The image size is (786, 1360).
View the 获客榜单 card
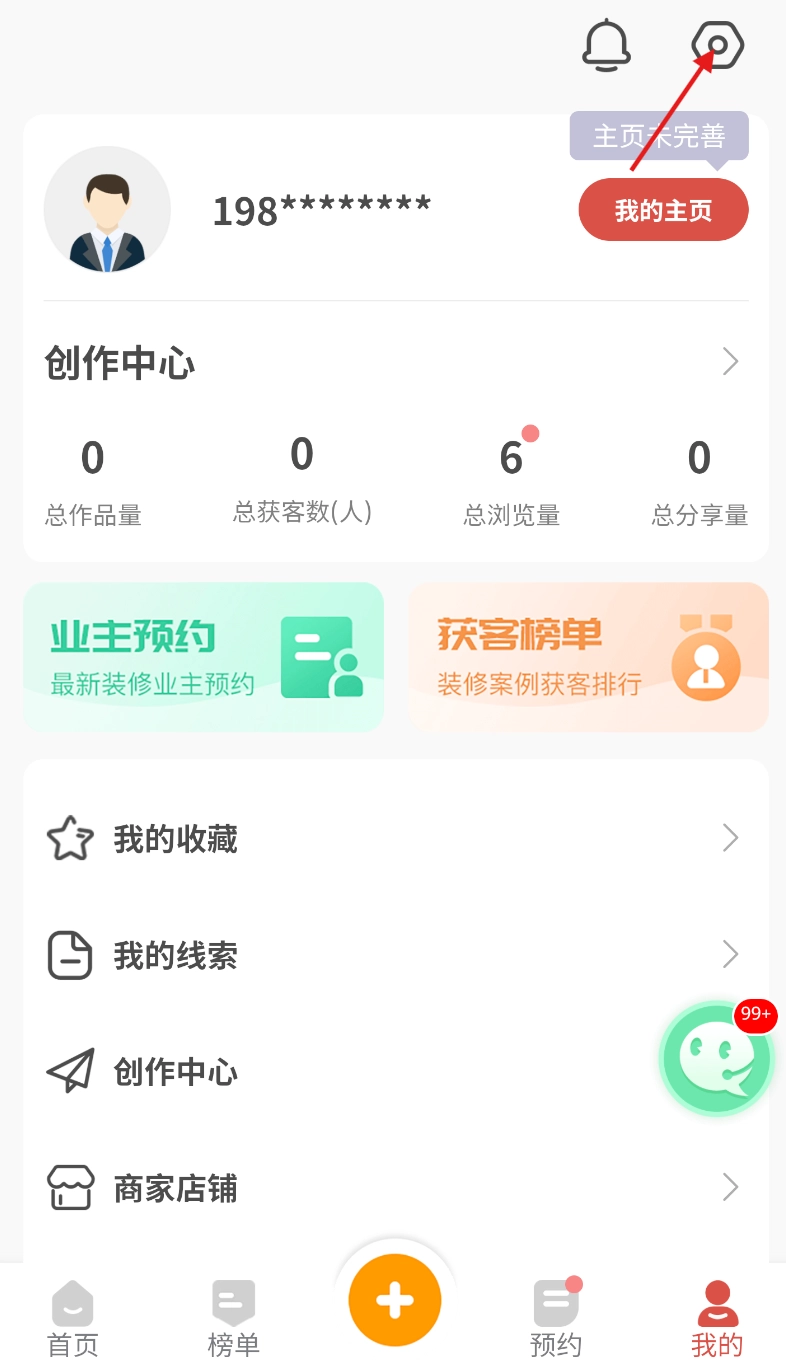click(x=588, y=657)
